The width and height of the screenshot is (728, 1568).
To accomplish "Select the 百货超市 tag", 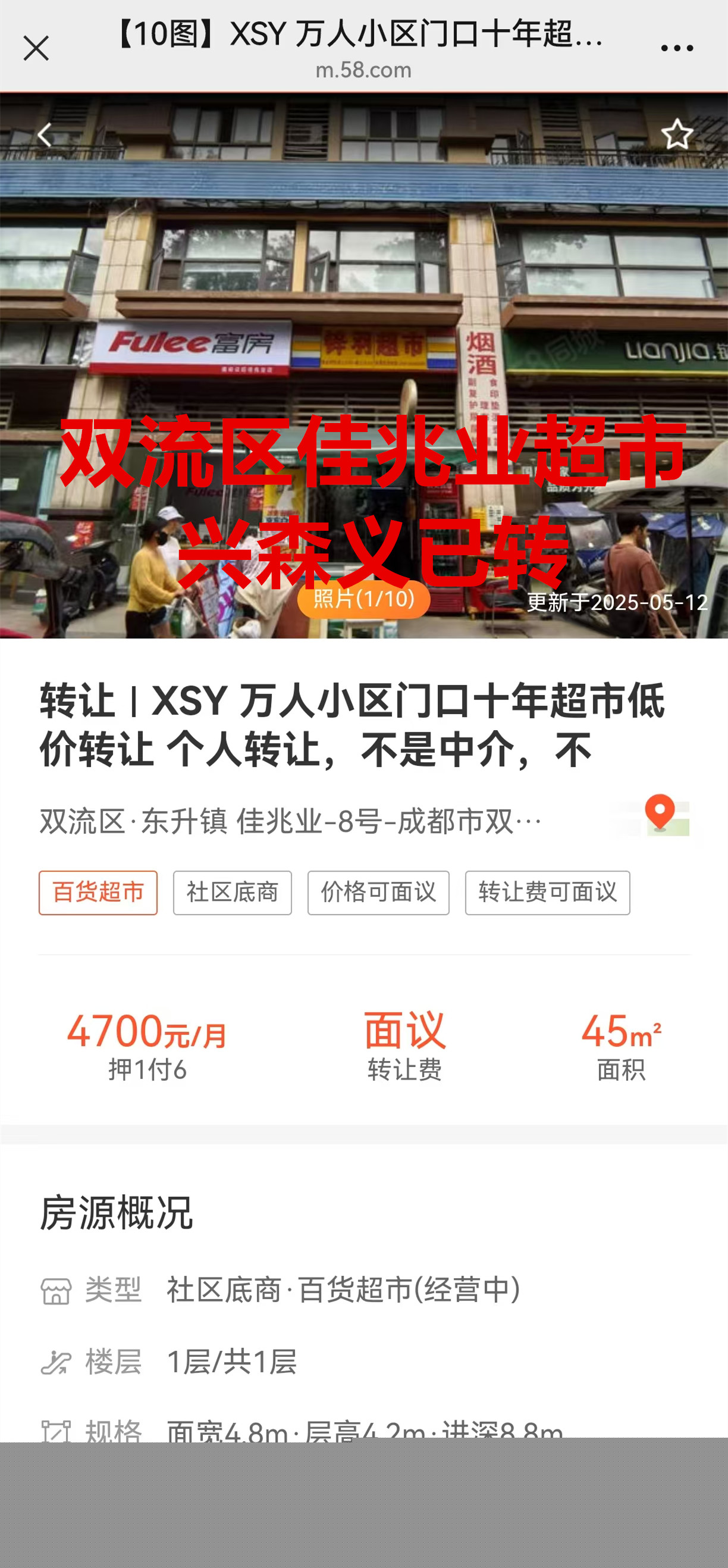I will click(x=98, y=893).
